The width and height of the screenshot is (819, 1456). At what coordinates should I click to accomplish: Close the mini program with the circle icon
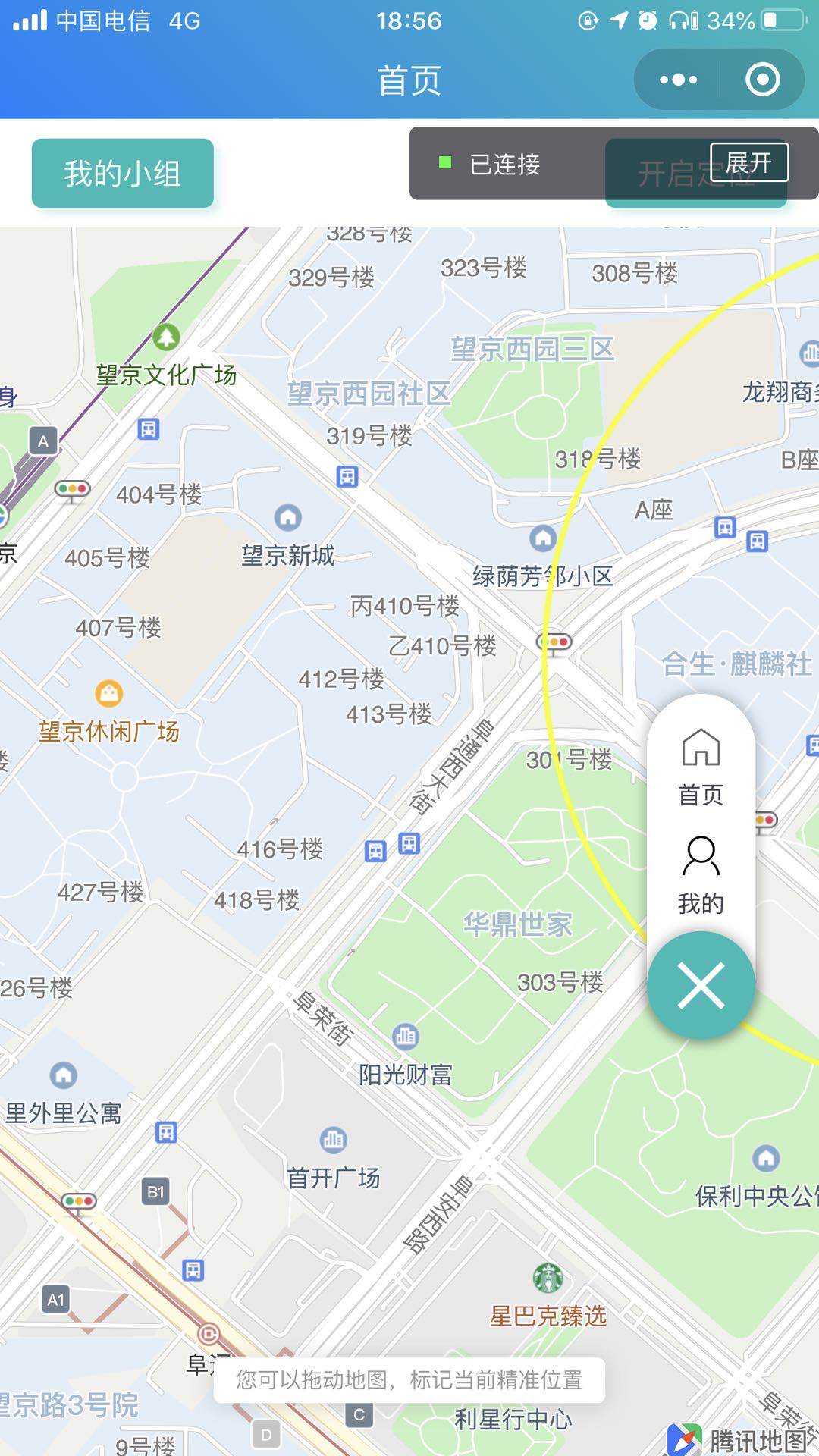tap(762, 80)
